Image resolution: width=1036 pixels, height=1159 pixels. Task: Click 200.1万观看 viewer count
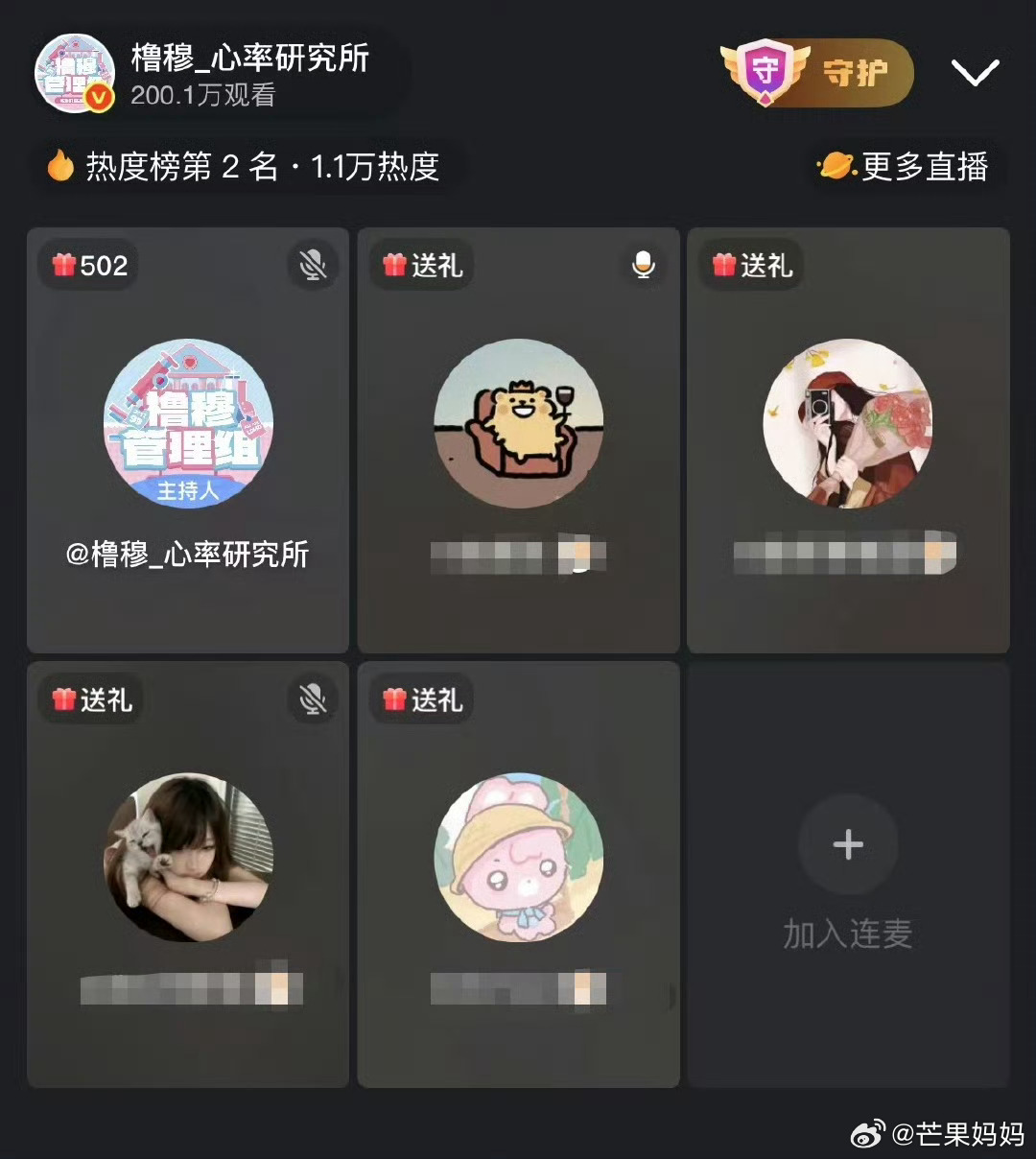click(x=201, y=96)
